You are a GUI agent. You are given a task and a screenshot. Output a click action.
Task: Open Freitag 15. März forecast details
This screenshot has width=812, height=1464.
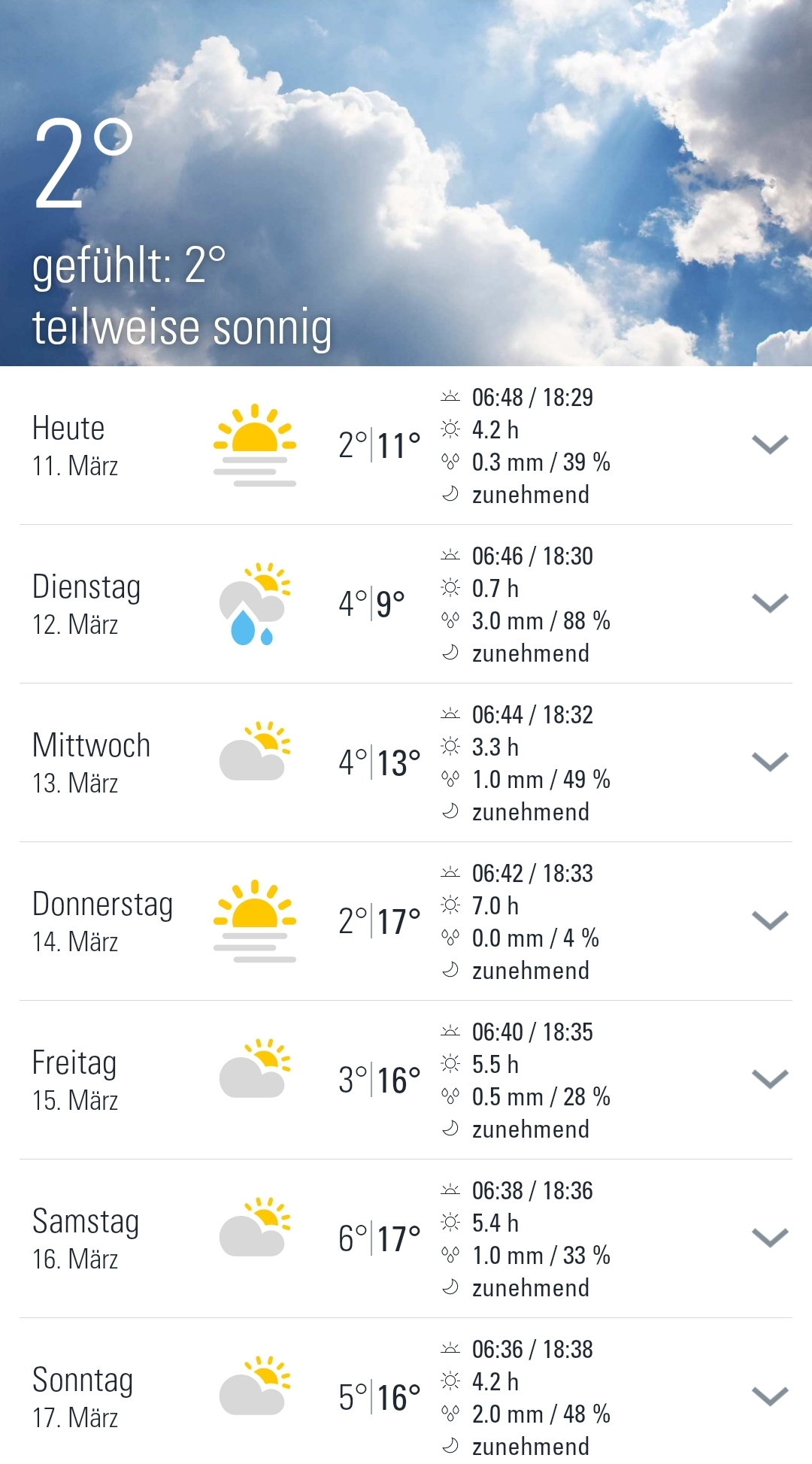point(769,1079)
